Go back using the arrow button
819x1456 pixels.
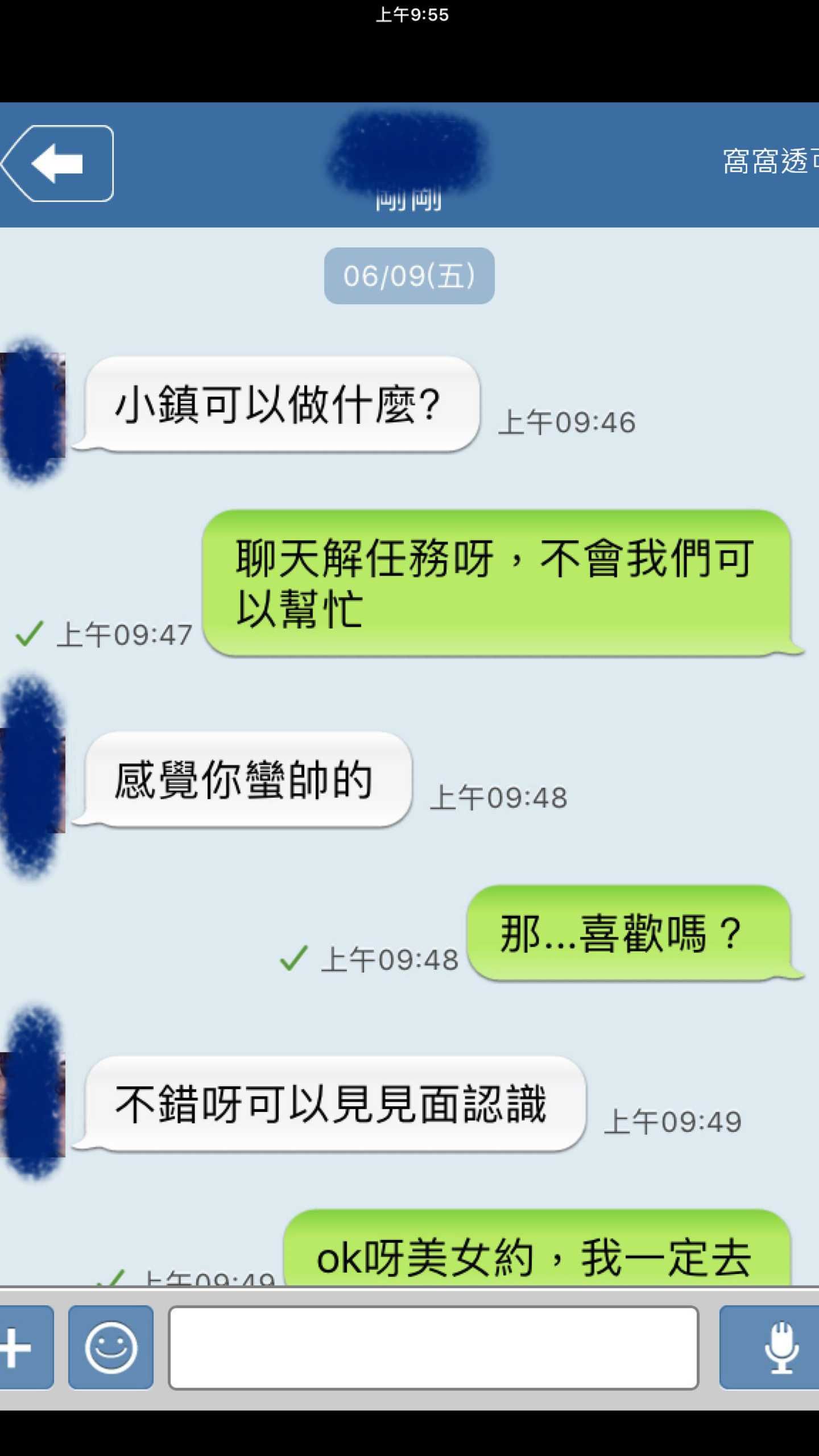(x=58, y=164)
